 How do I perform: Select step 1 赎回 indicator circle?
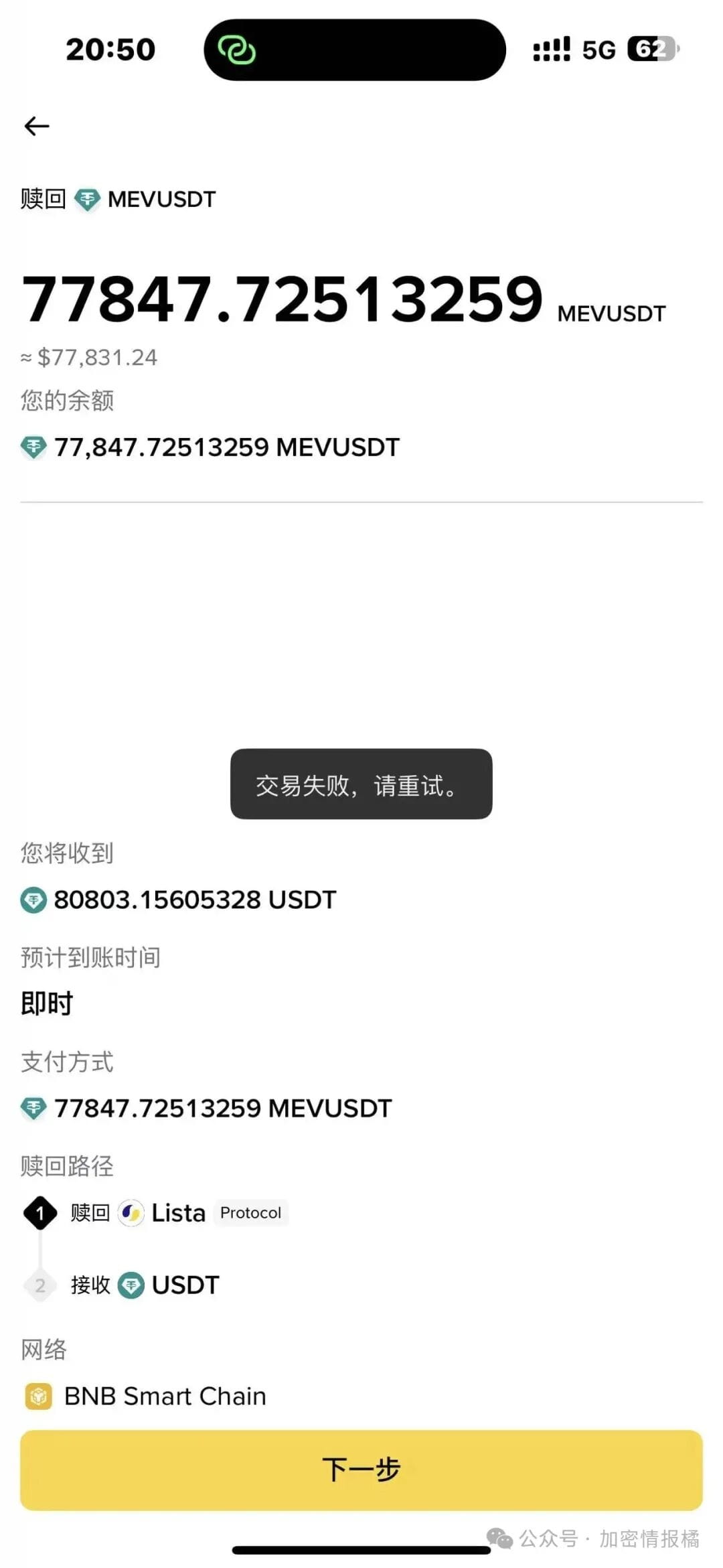[40, 1212]
